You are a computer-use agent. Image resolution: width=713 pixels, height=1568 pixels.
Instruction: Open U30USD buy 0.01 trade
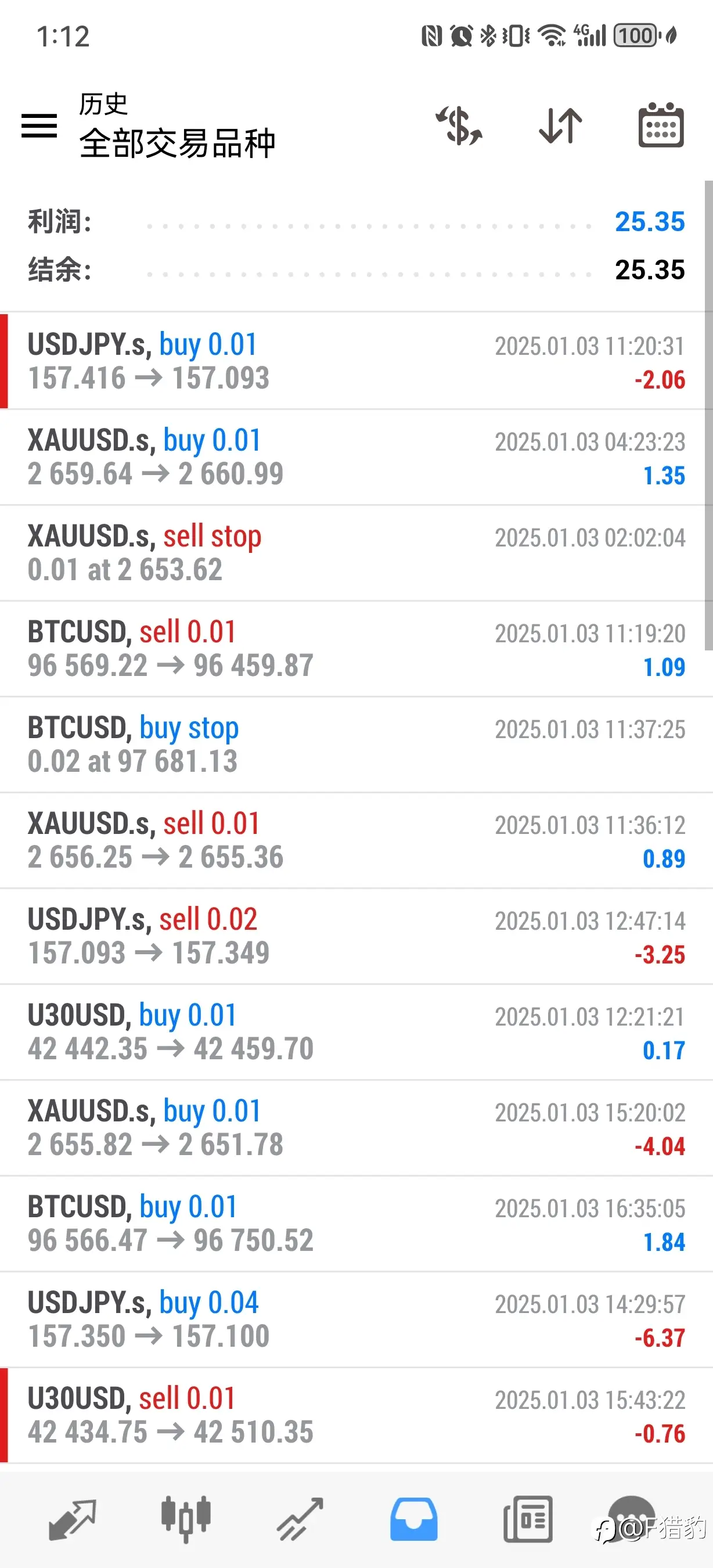point(356,1032)
